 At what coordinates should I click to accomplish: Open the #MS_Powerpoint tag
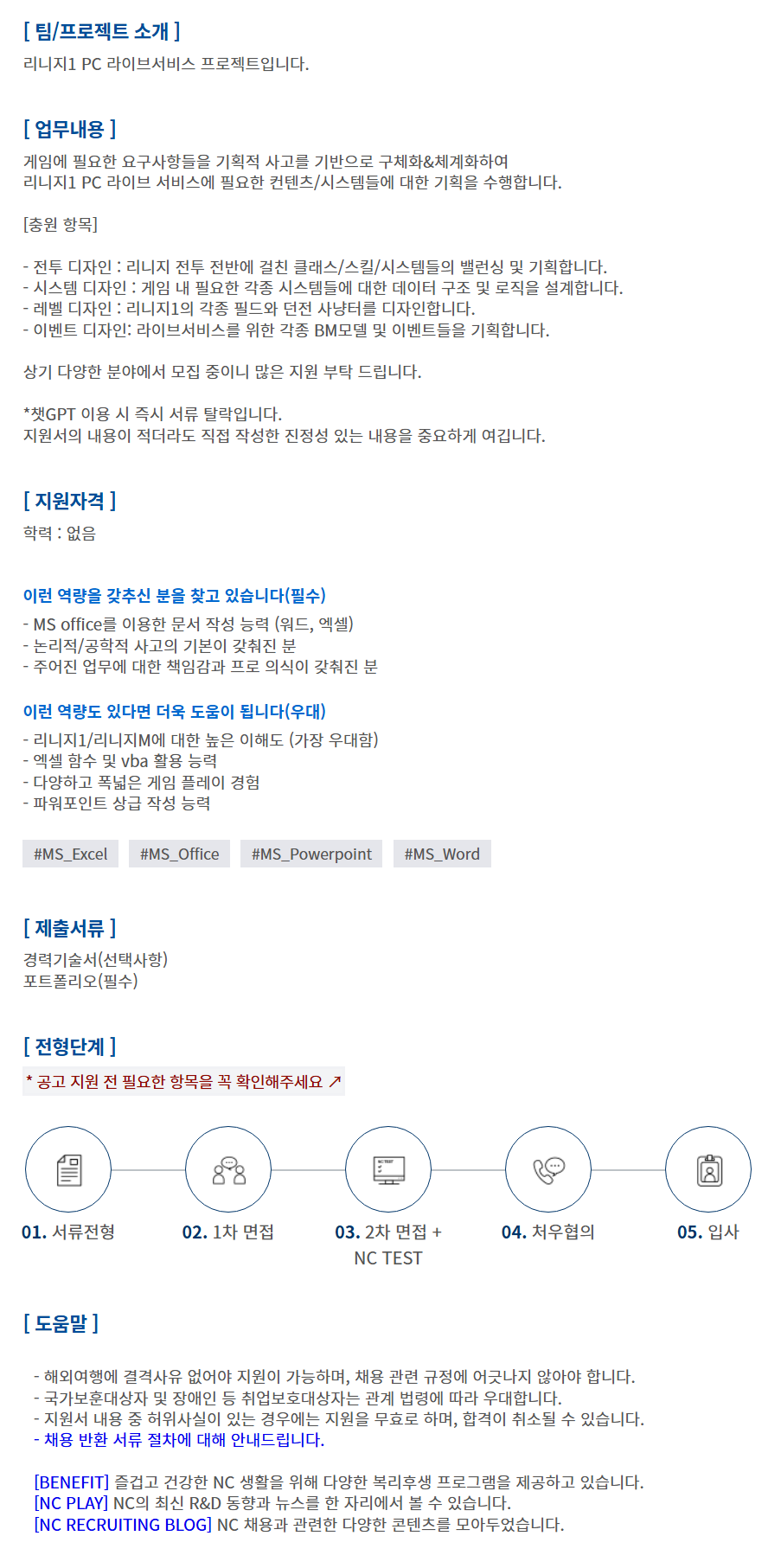[311, 854]
